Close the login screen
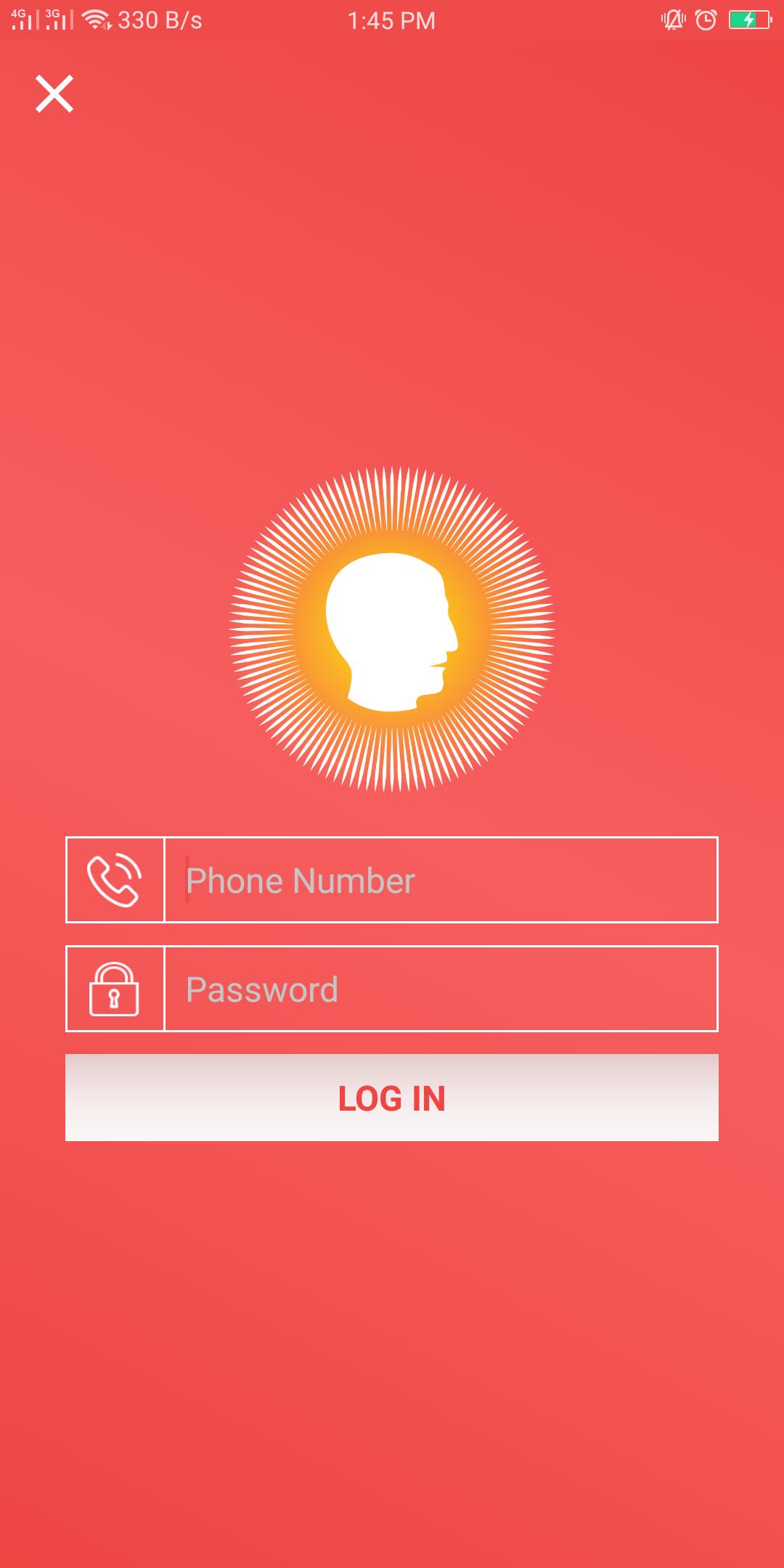This screenshot has width=784, height=1568. pyautogui.click(x=54, y=94)
